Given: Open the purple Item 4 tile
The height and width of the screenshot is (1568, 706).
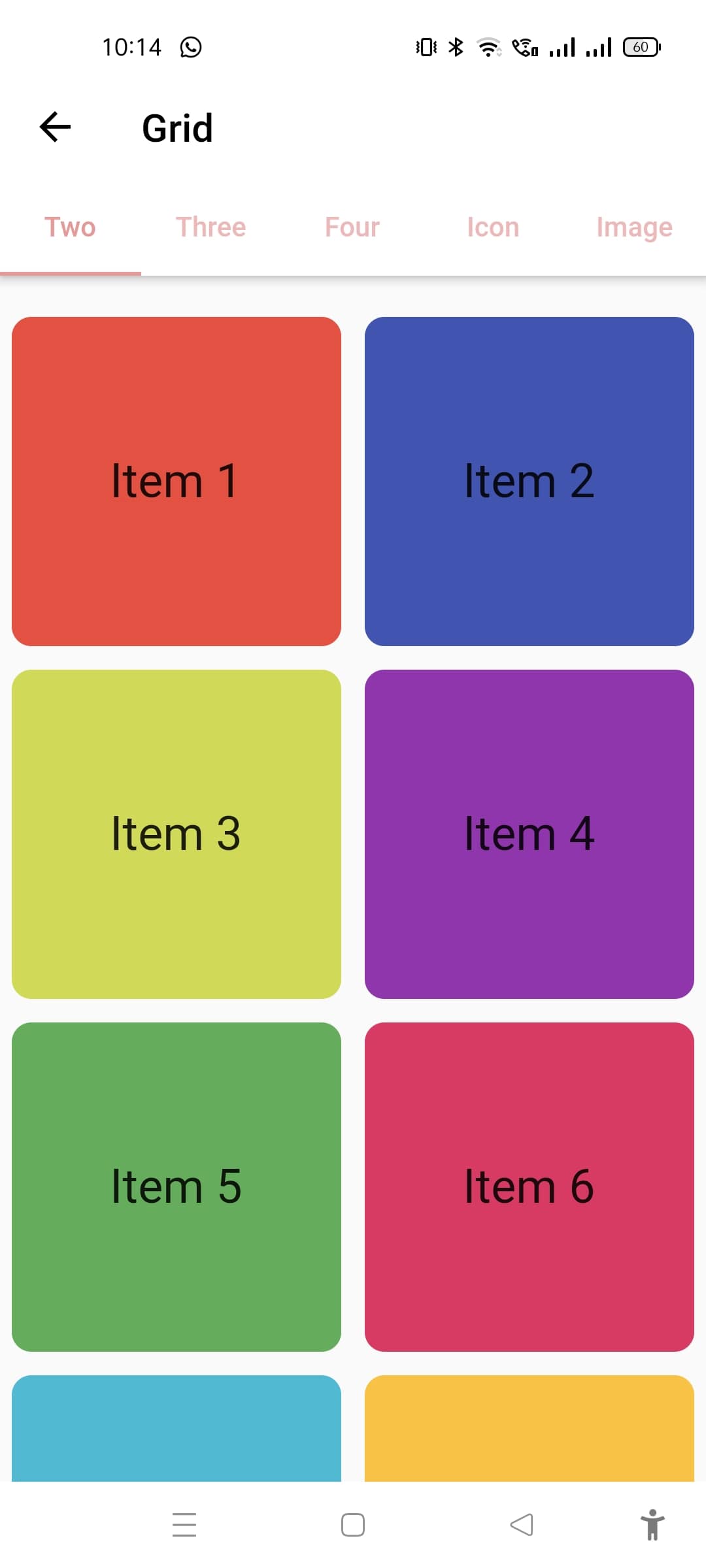Looking at the screenshot, I should (529, 834).
